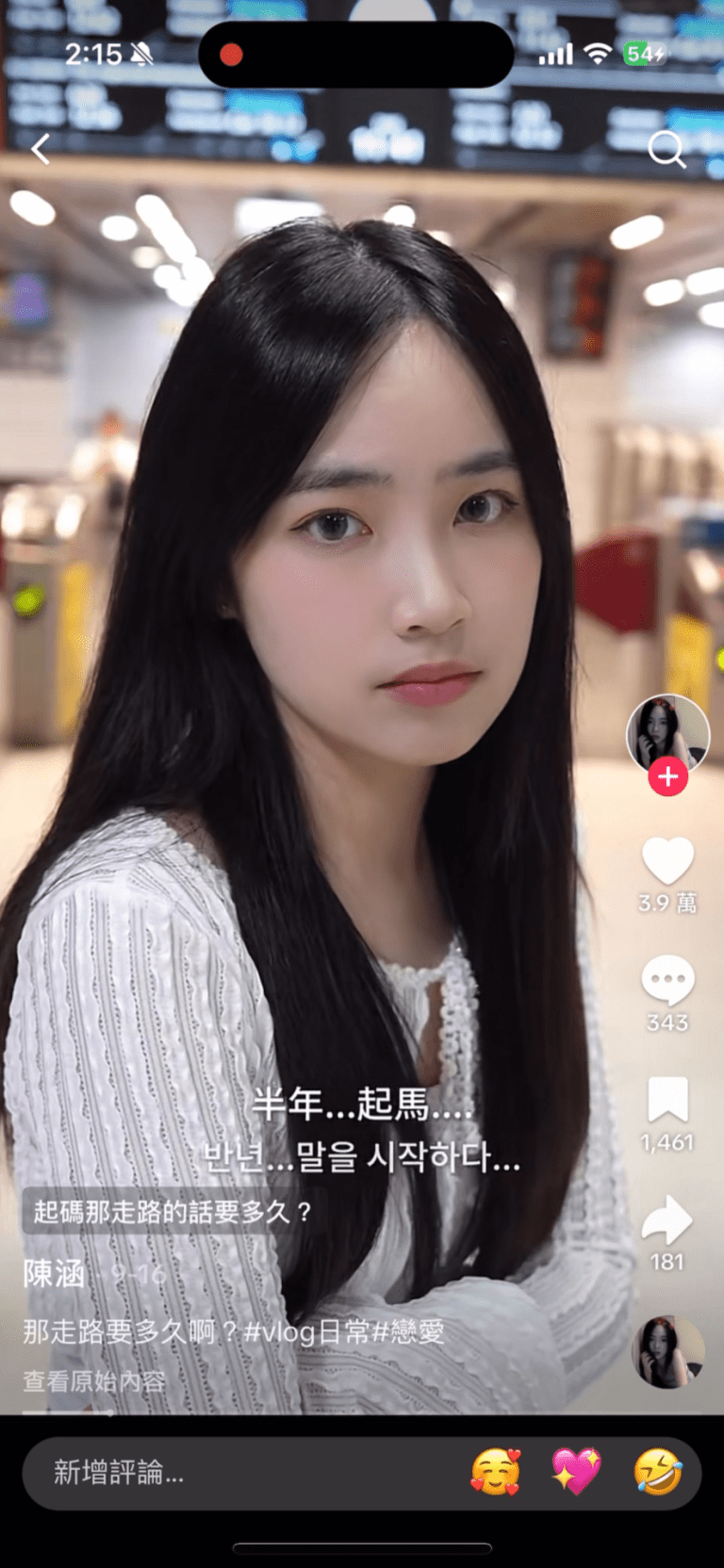Image resolution: width=724 pixels, height=1568 pixels.
Task: Open the search magnifier icon
Action: tap(666, 149)
